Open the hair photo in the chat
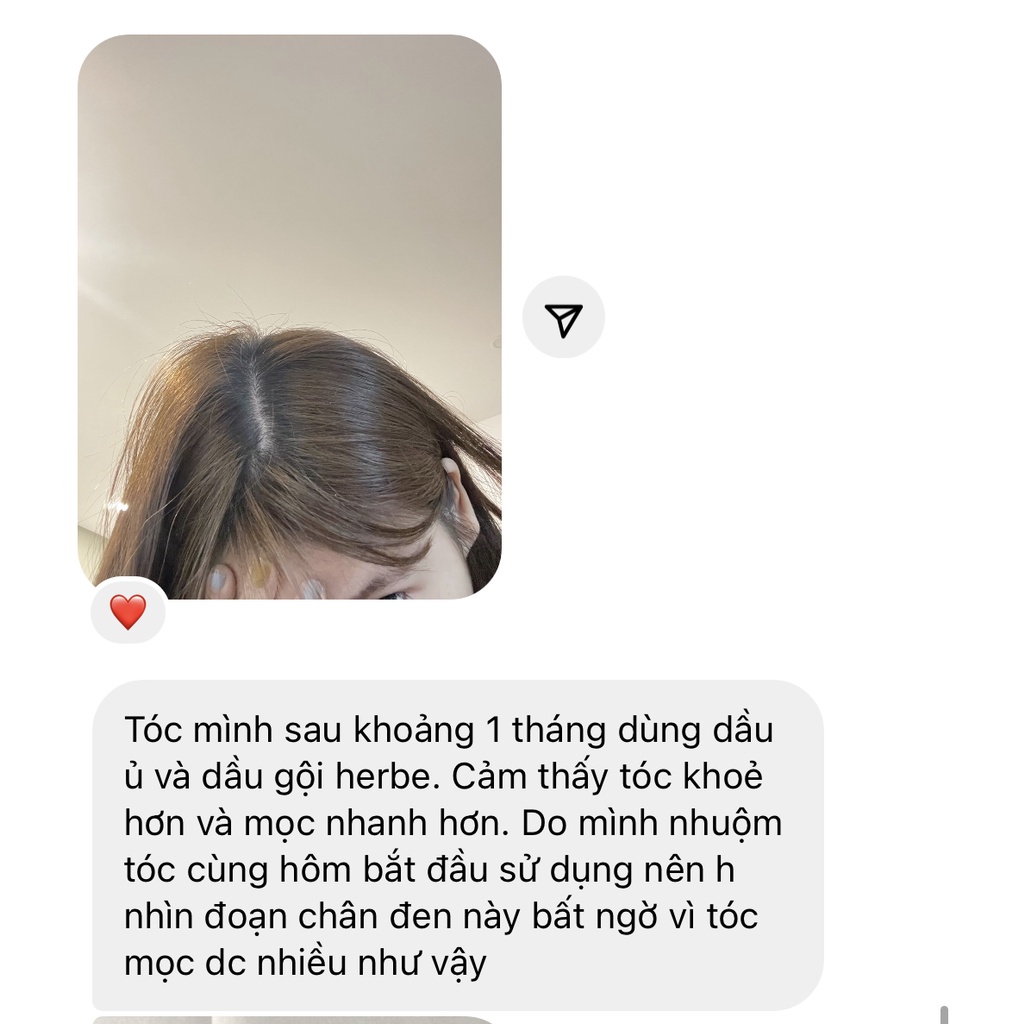 pos(289,317)
